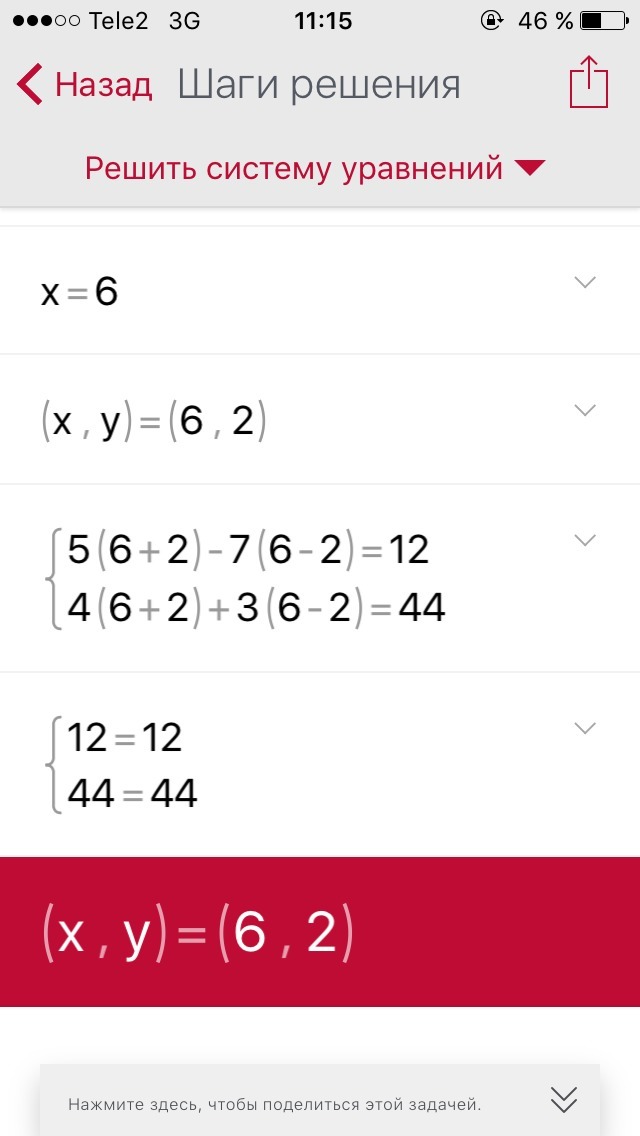The width and height of the screenshot is (640, 1136).
Task: Go back with the Назад button
Action: [x=86, y=85]
